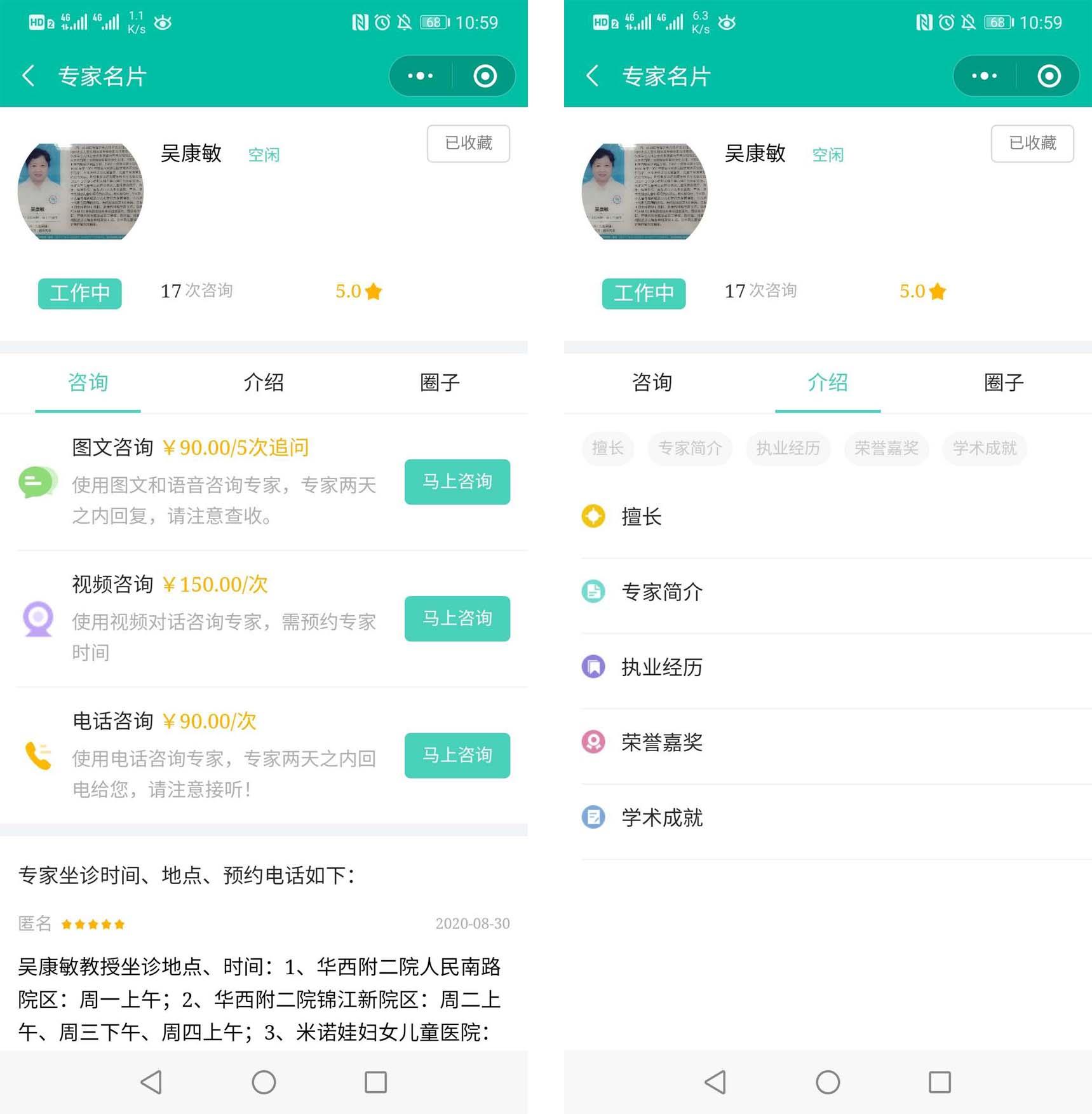Tap the 荣誉嘉奖 chip

point(886,448)
